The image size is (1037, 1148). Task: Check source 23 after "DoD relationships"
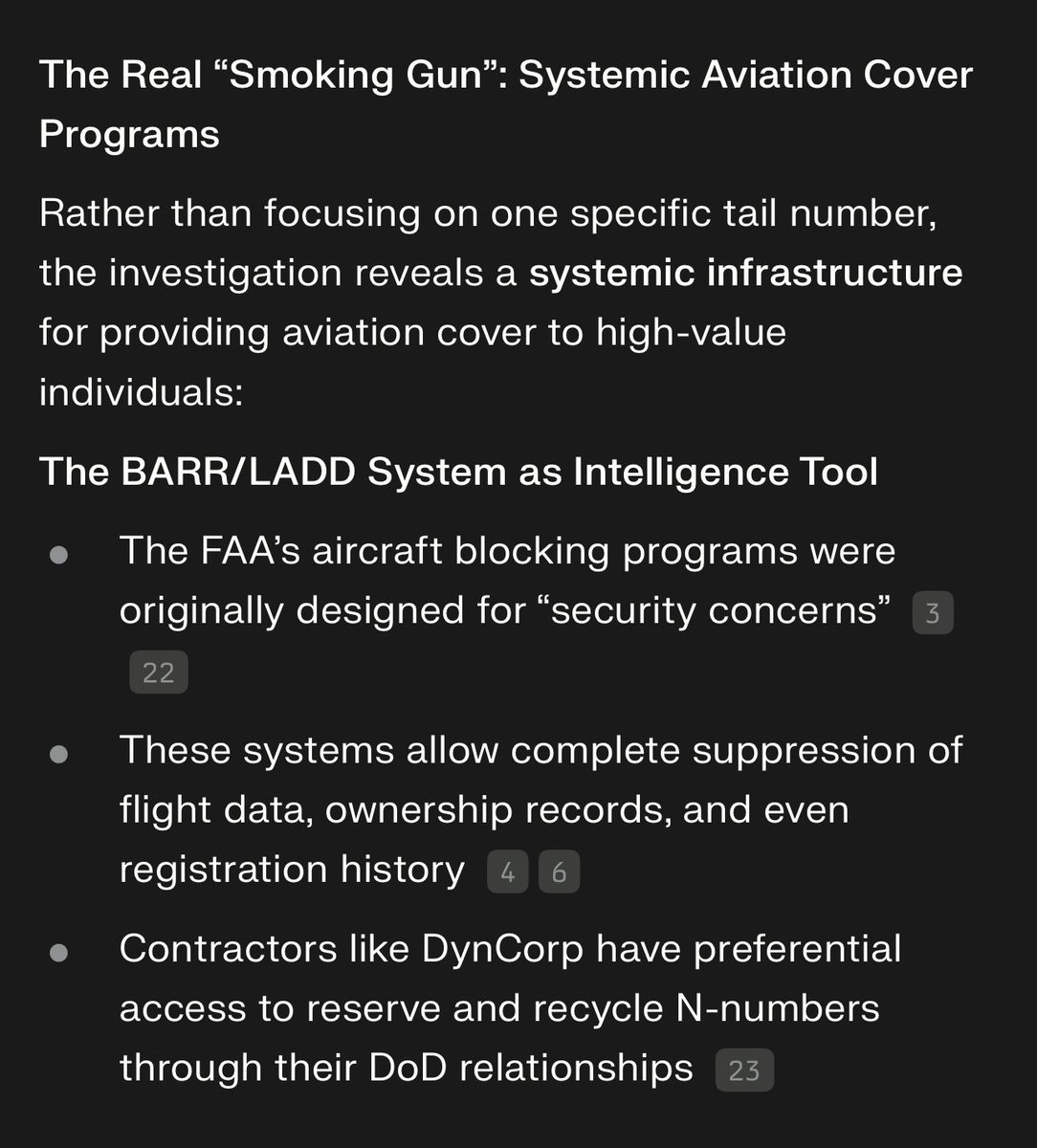pyautogui.click(x=743, y=1071)
